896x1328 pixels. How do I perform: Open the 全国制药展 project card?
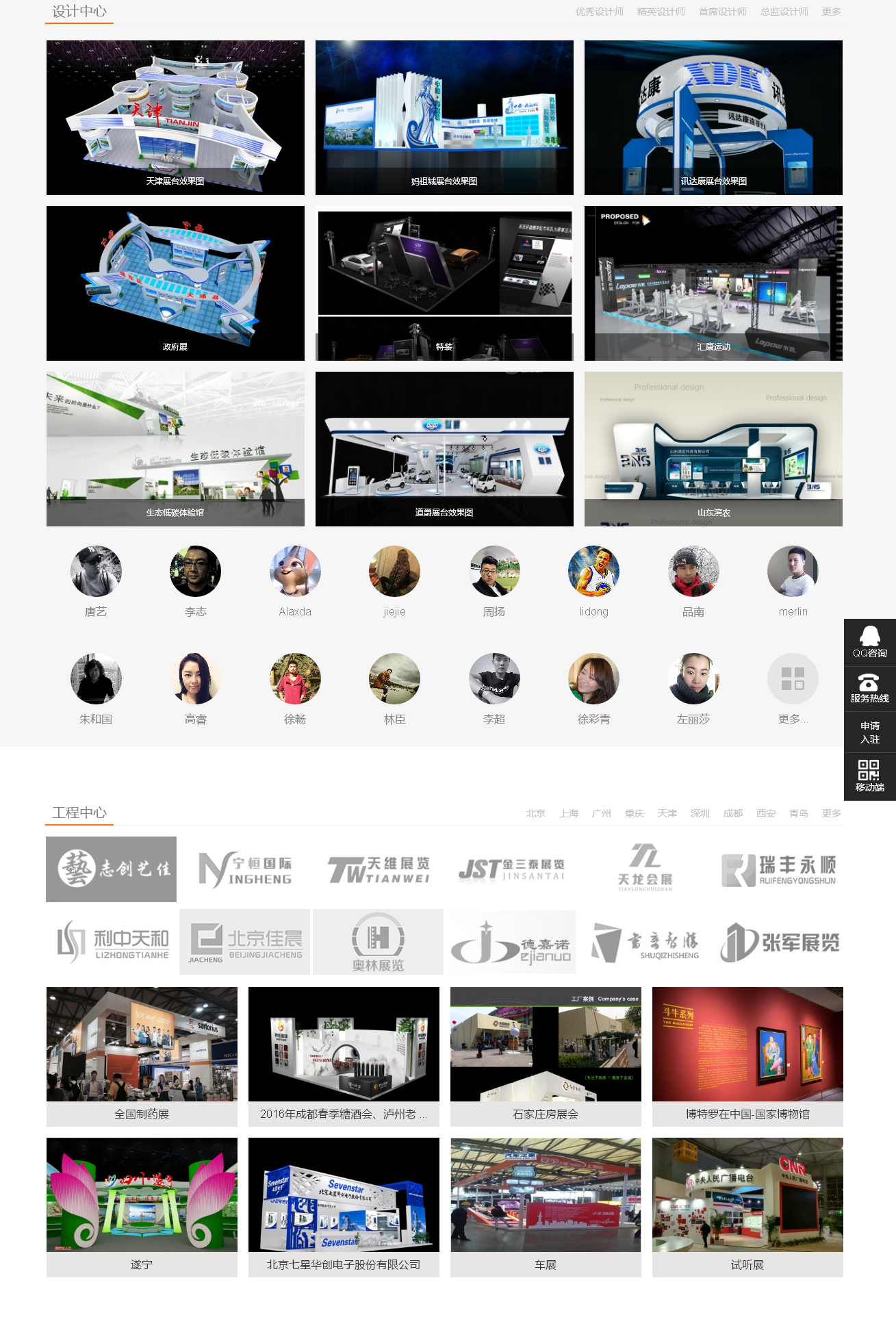(142, 1056)
